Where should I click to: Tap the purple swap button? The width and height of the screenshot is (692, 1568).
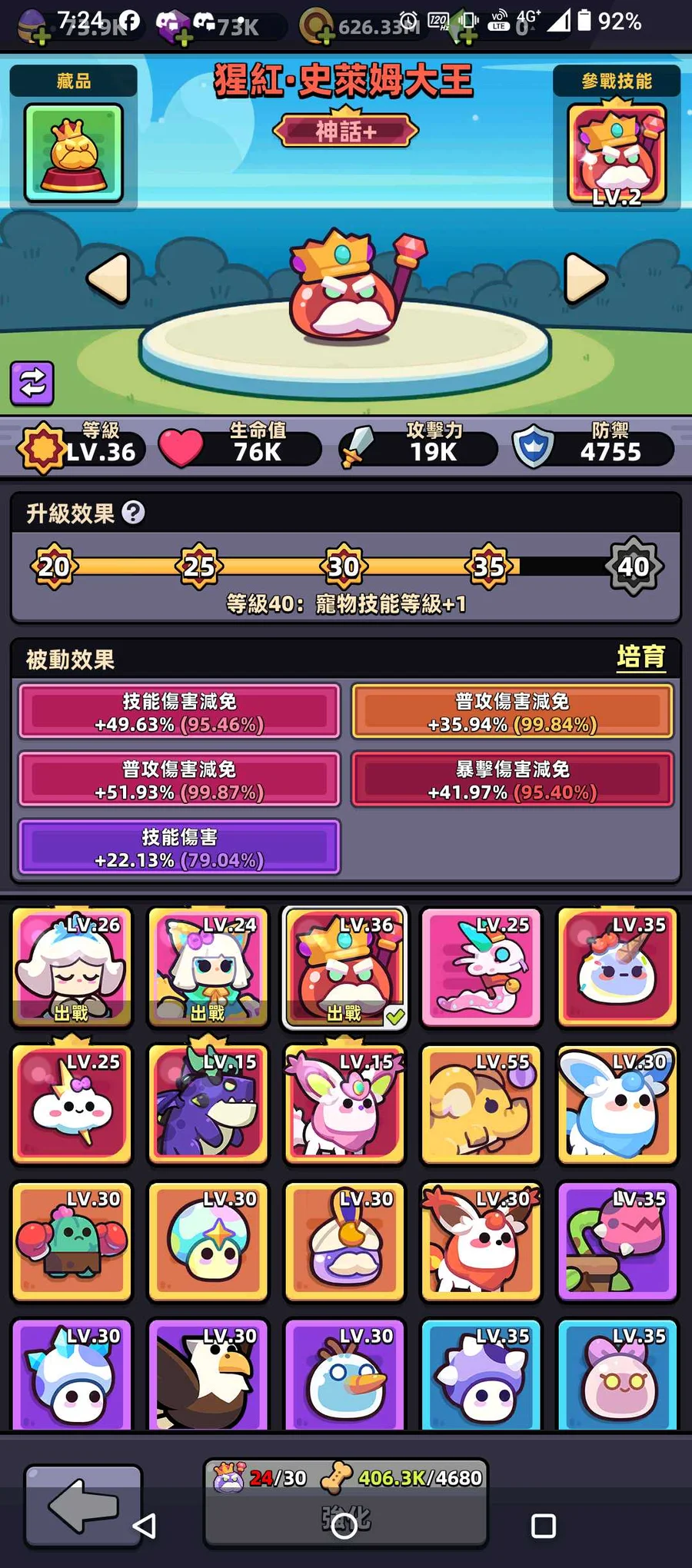(x=32, y=383)
